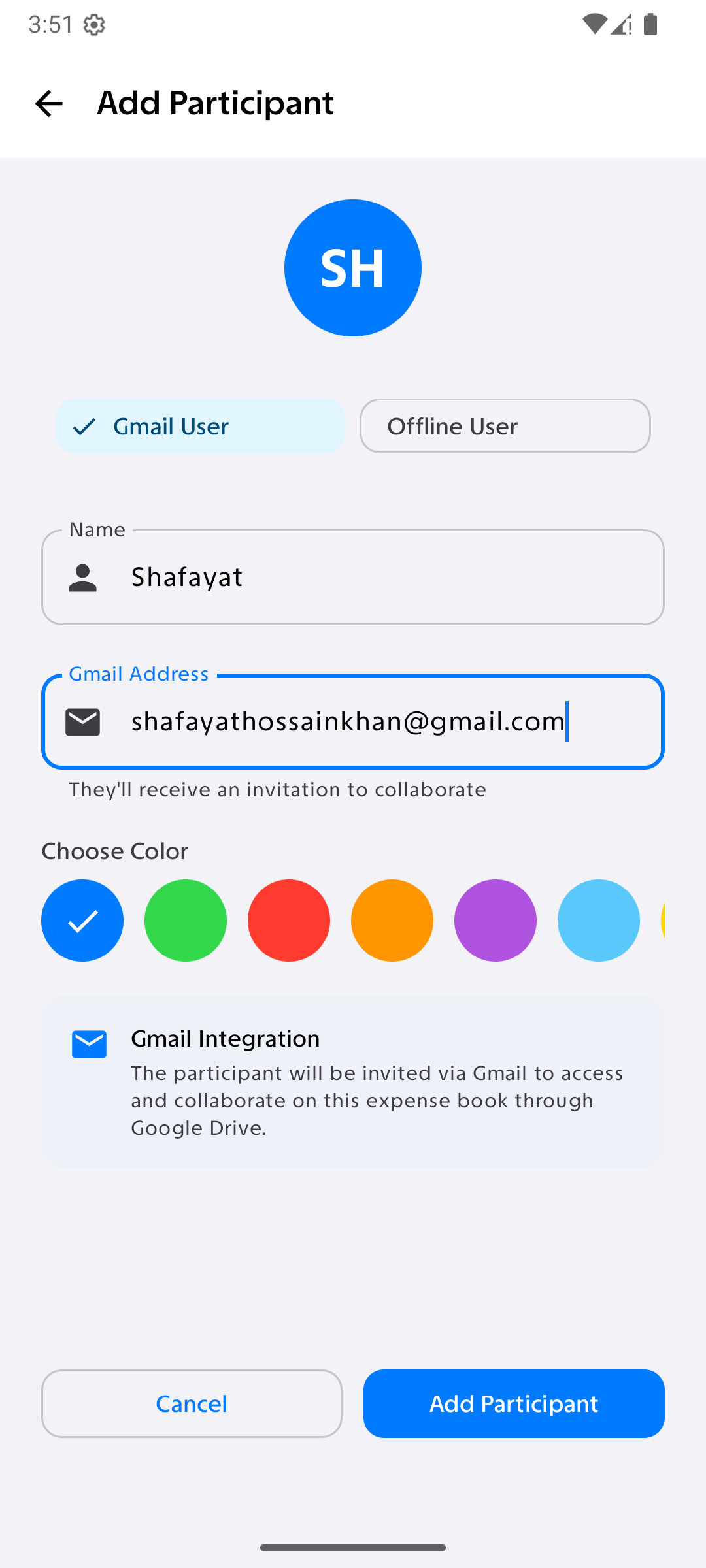
Task: Pick the purple color swatch
Action: click(x=496, y=921)
